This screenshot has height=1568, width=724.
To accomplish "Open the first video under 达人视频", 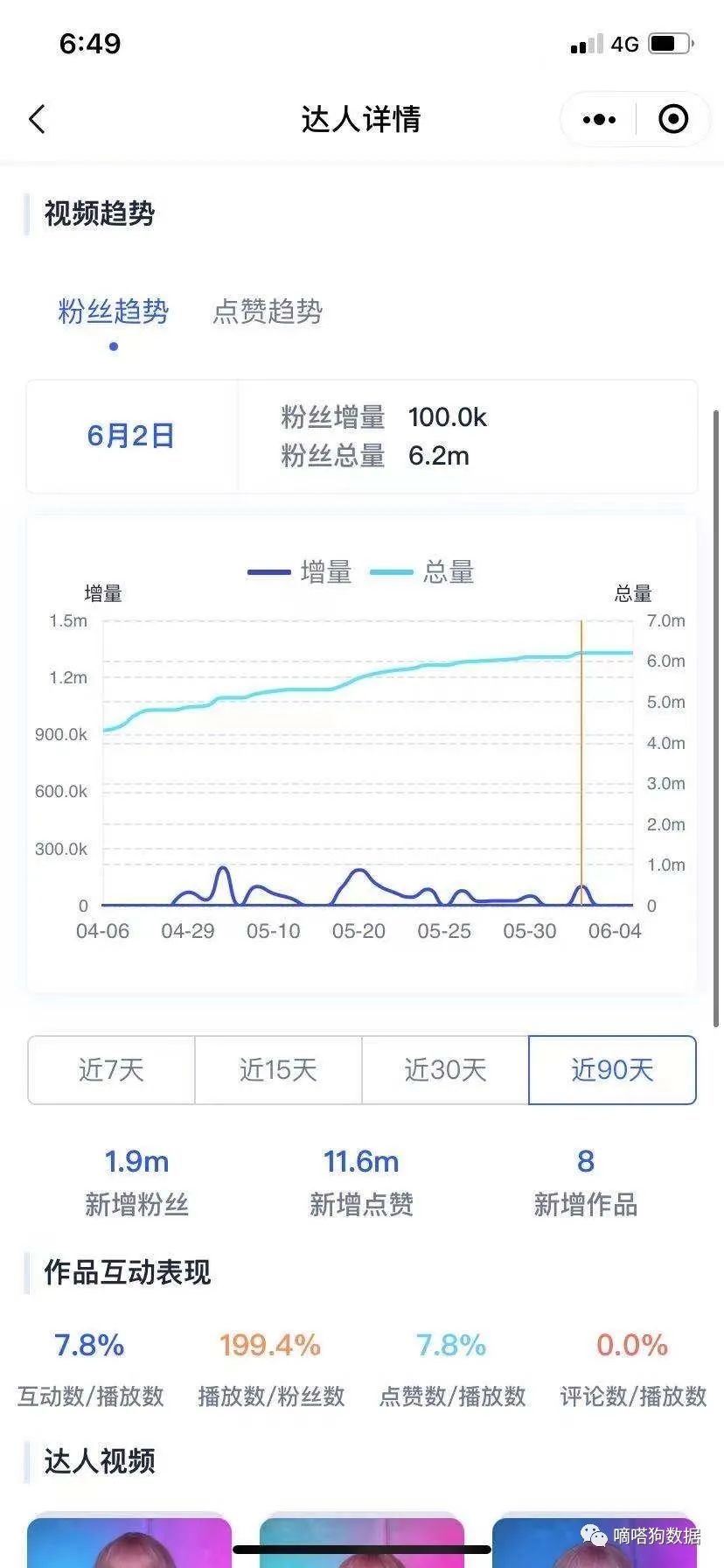I will (129, 1542).
